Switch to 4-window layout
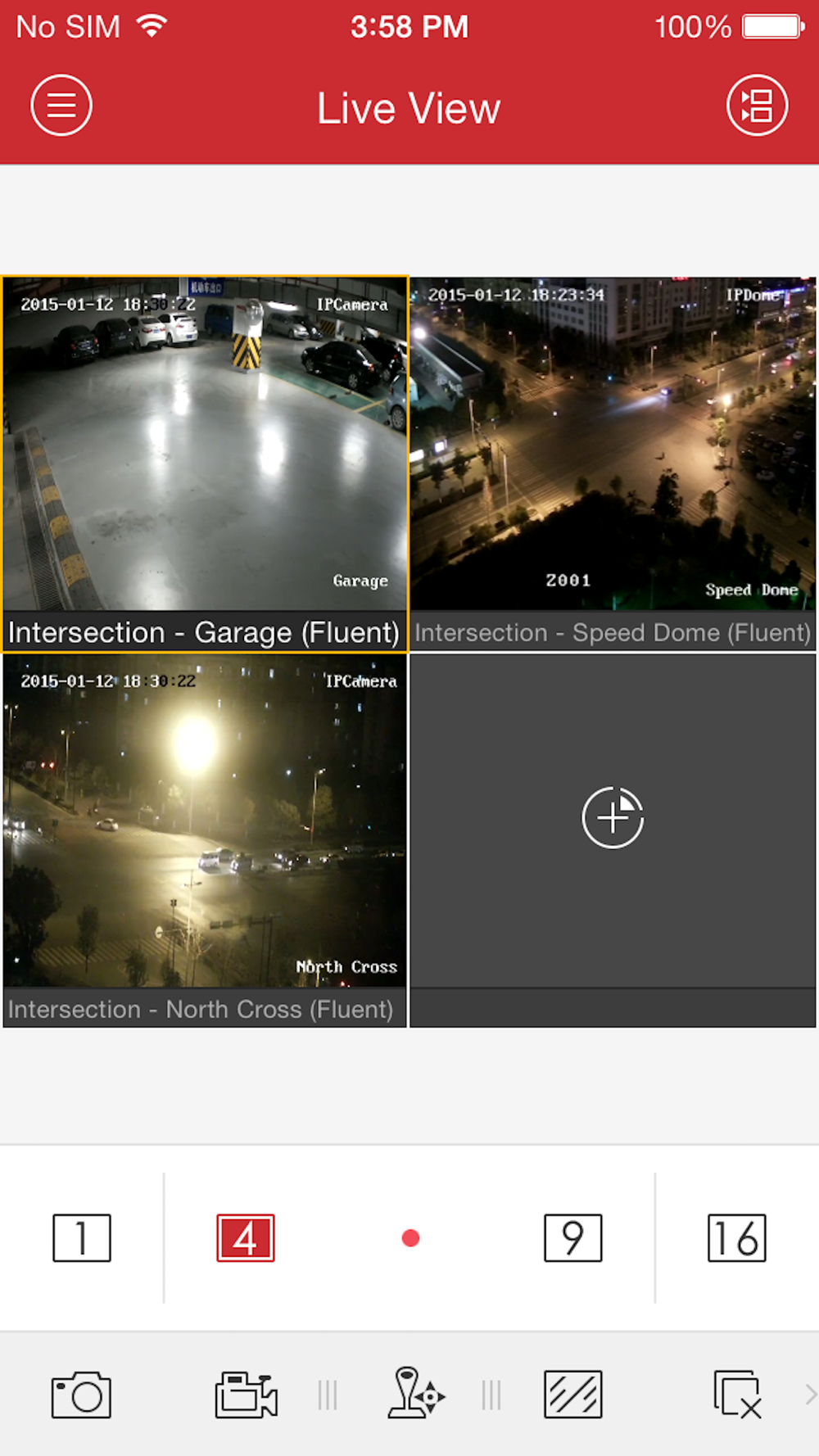Image resolution: width=819 pixels, height=1456 pixels. tap(246, 1237)
